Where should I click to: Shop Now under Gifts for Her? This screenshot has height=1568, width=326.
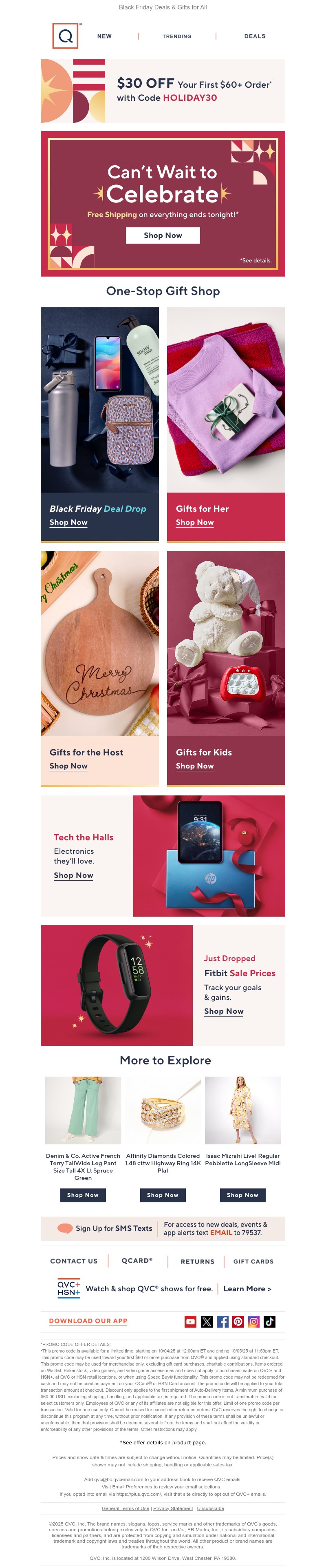tap(195, 522)
